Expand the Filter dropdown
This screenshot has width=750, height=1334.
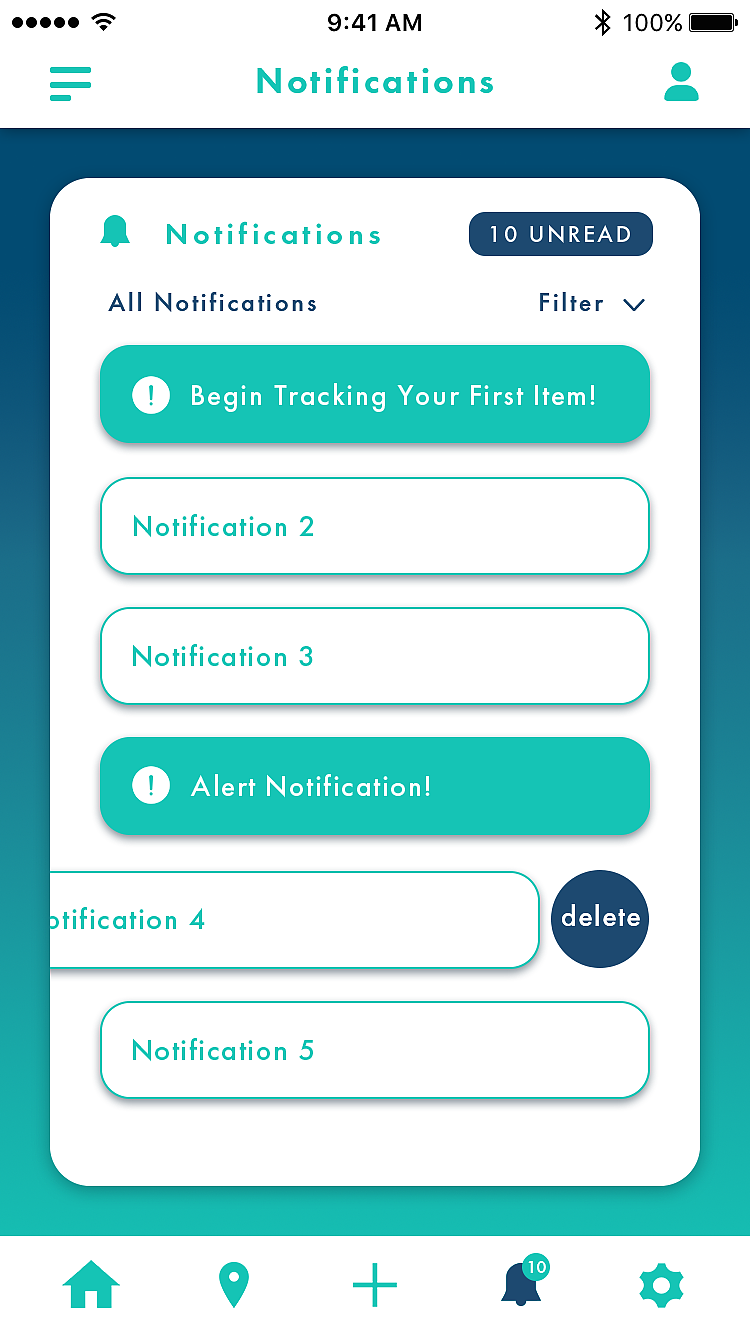click(x=591, y=304)
